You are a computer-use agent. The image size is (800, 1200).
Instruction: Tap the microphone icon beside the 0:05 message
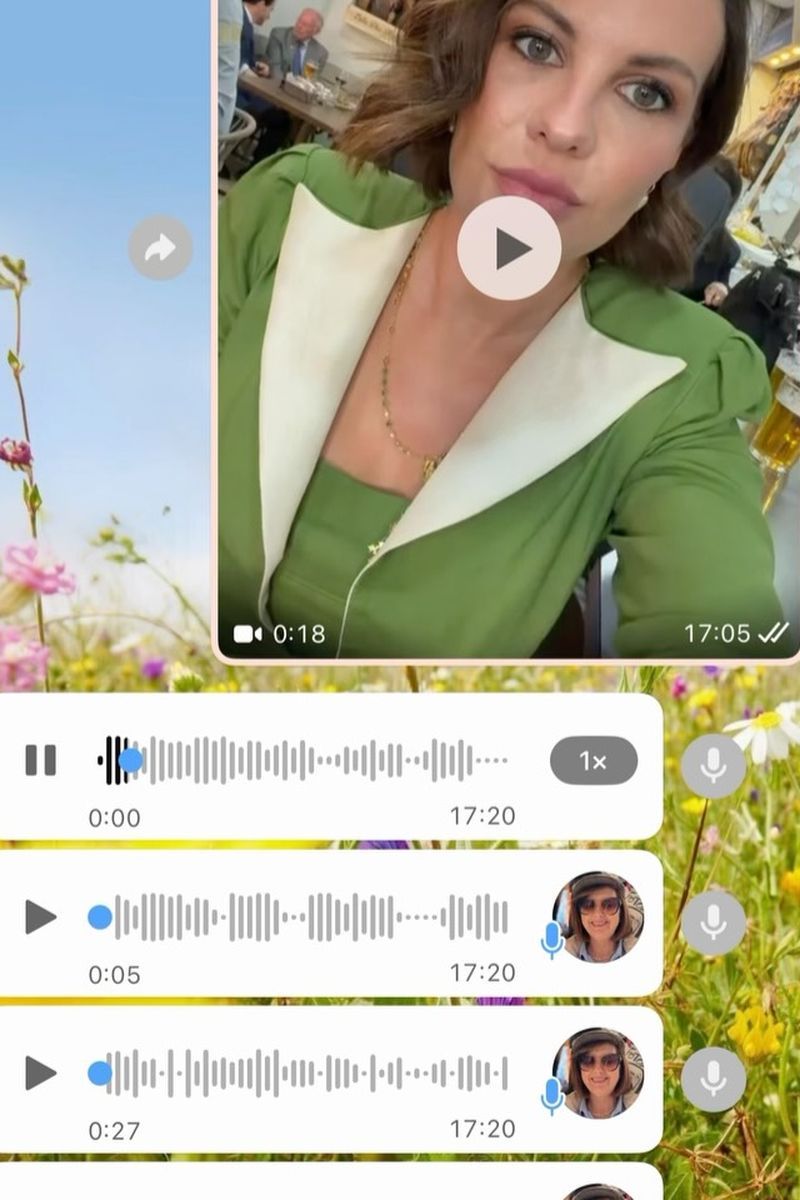[713, 922]
